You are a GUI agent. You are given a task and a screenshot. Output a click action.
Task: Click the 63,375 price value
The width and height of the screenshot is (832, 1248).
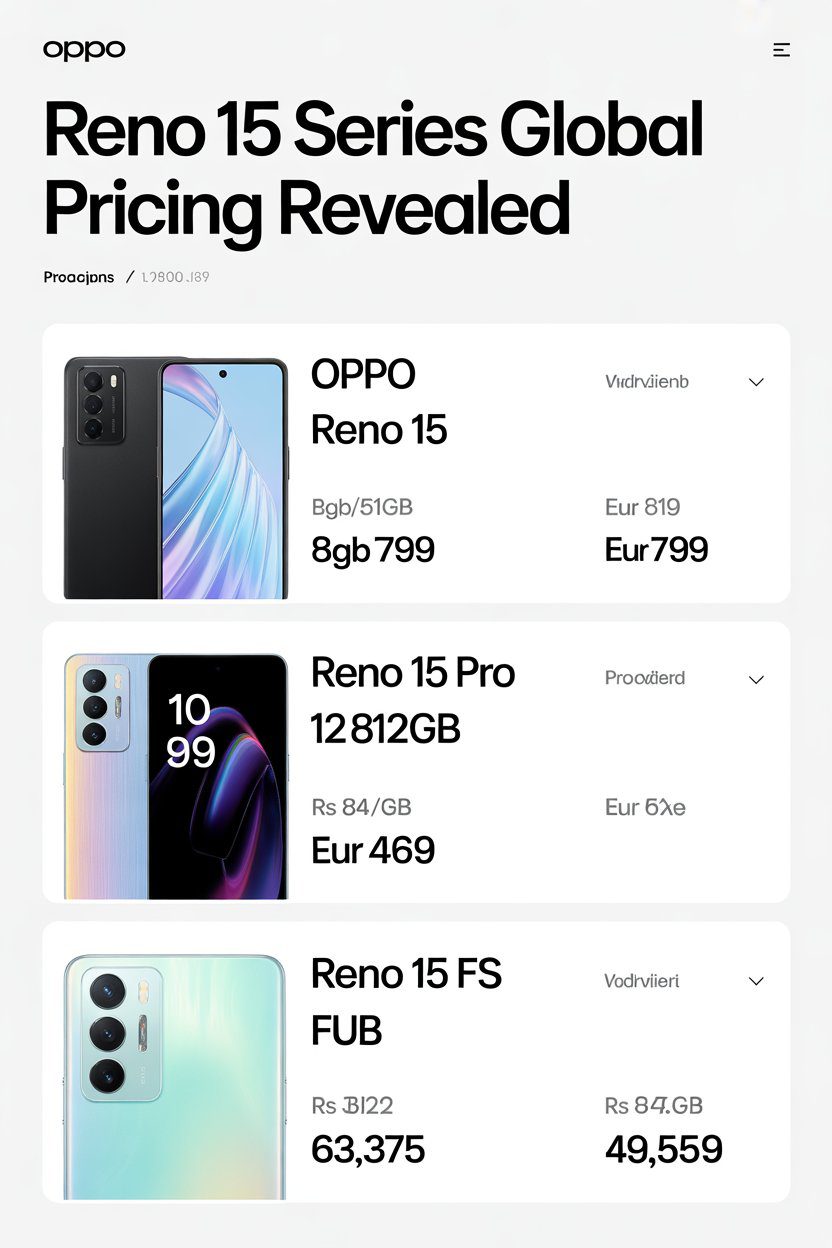367,1149
